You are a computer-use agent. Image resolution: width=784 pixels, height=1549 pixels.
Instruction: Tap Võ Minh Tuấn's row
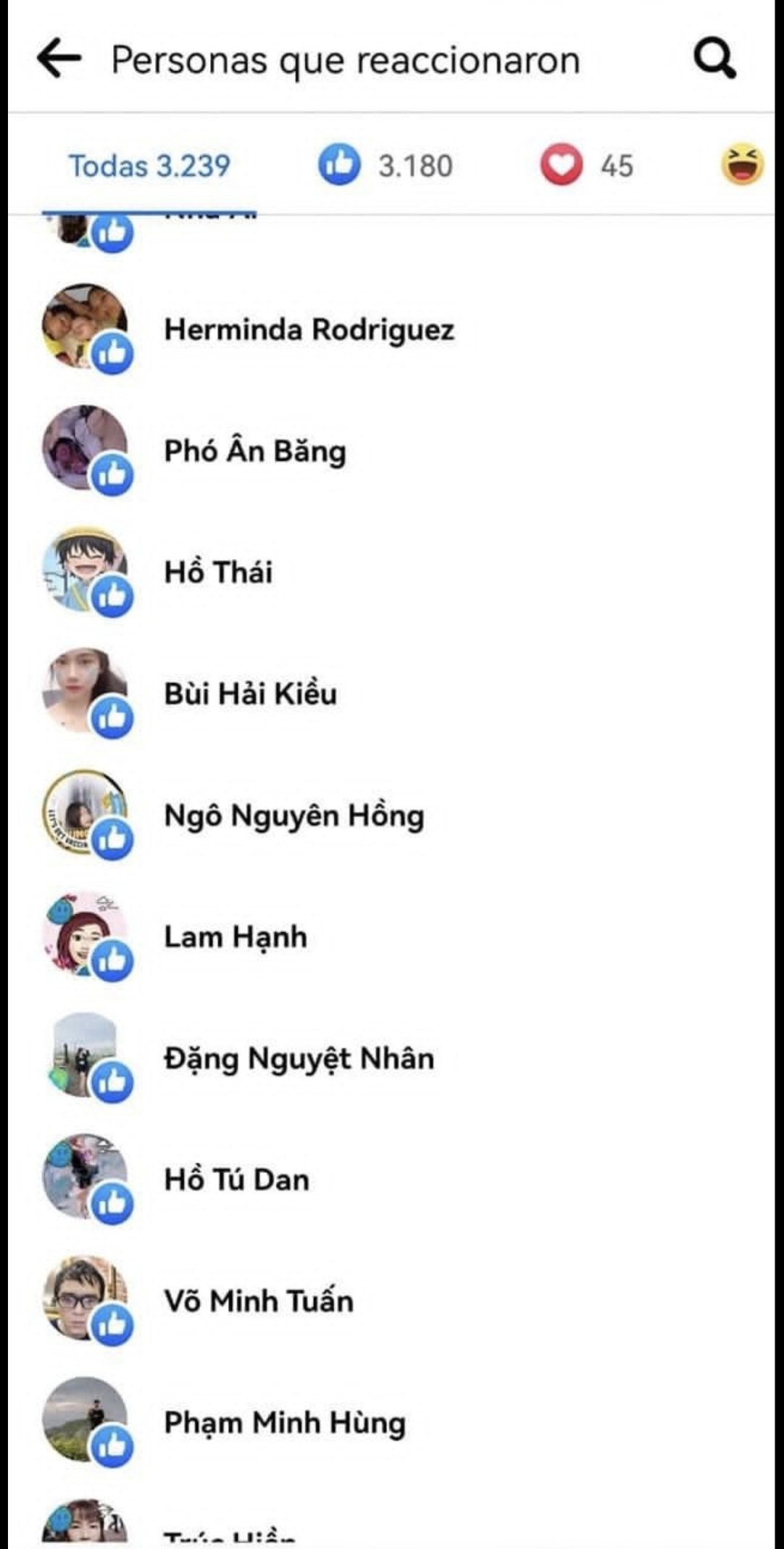259,1301
